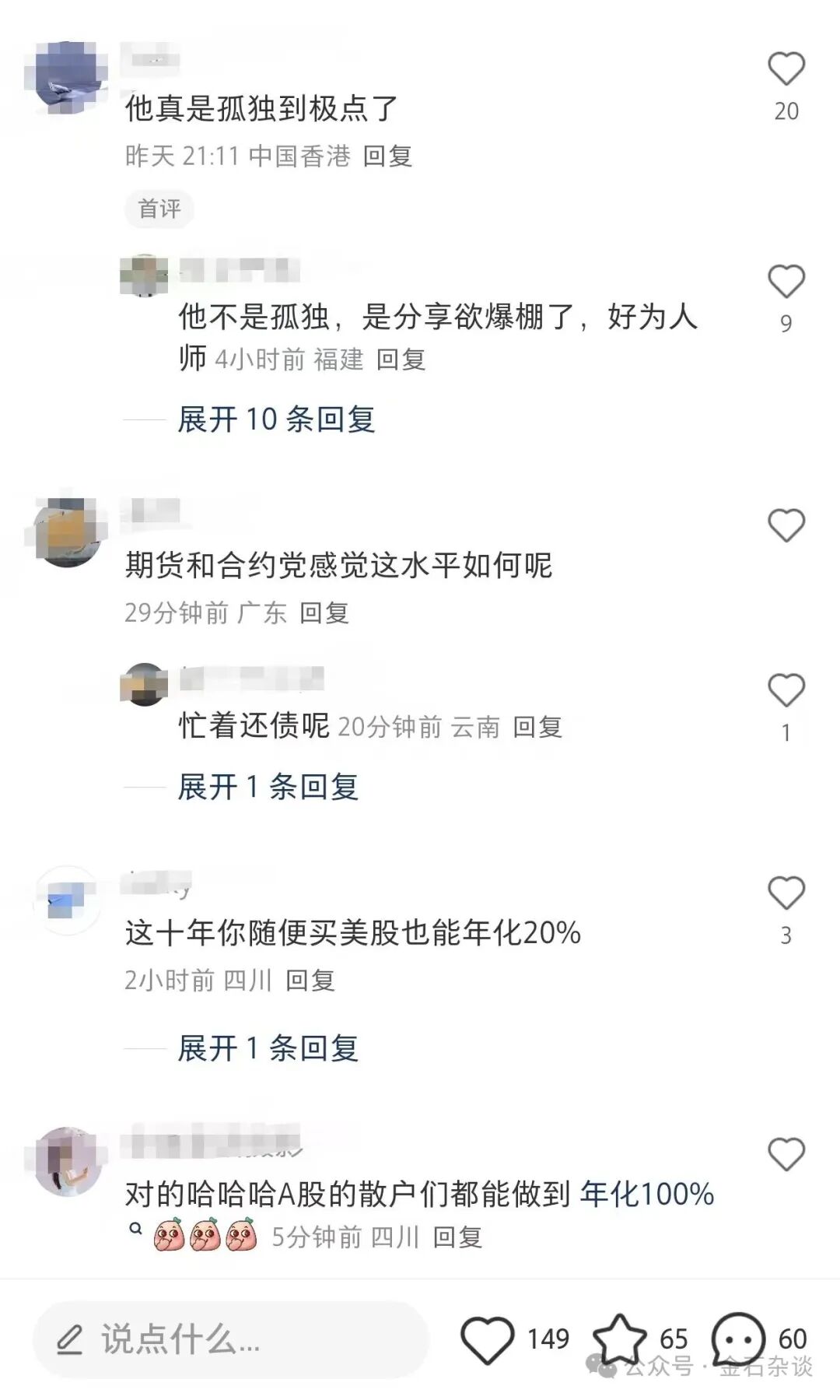Reply to the 美股年化20% comment
840x1400 pixels.
[x=310, y=981]
